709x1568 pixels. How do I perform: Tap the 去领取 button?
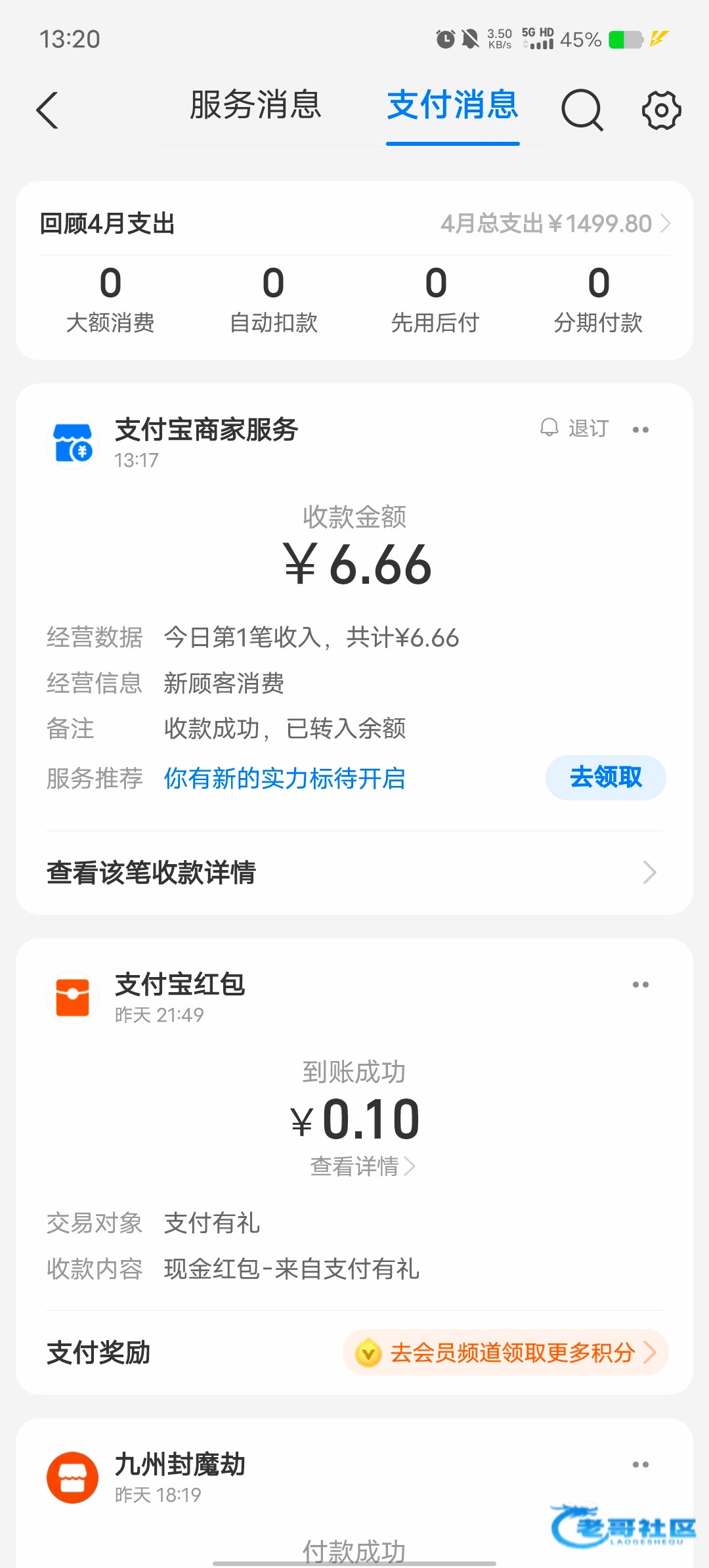click(605, 777)
